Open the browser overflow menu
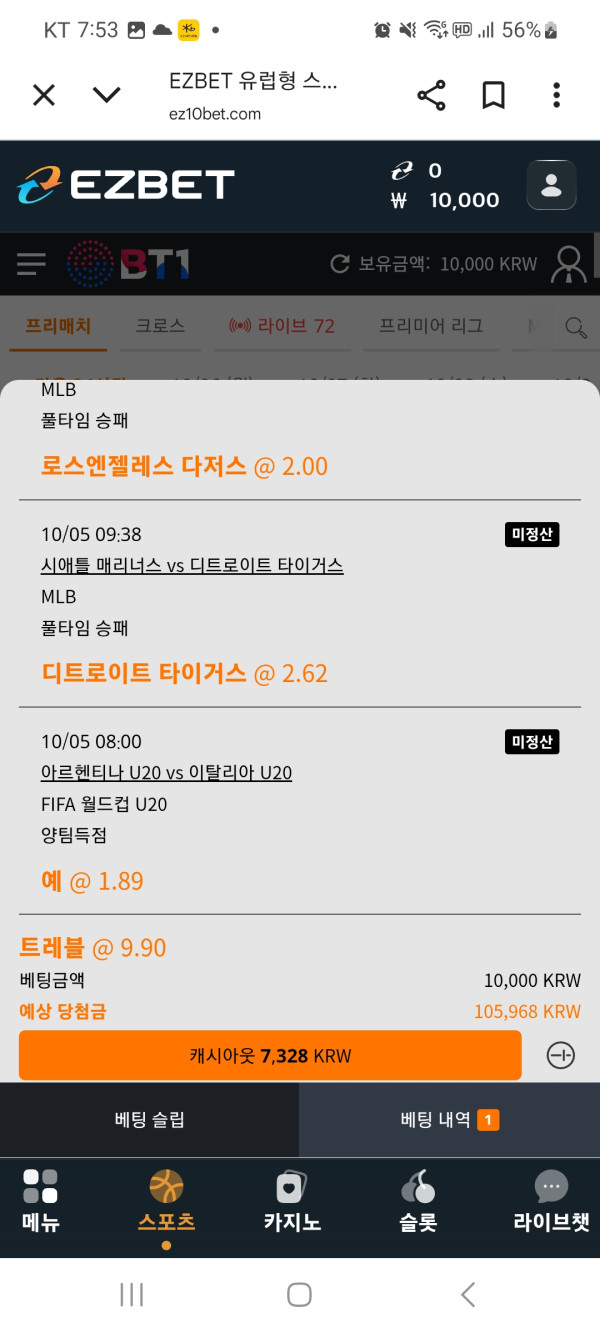600x1333 pixels. point(556,96)
